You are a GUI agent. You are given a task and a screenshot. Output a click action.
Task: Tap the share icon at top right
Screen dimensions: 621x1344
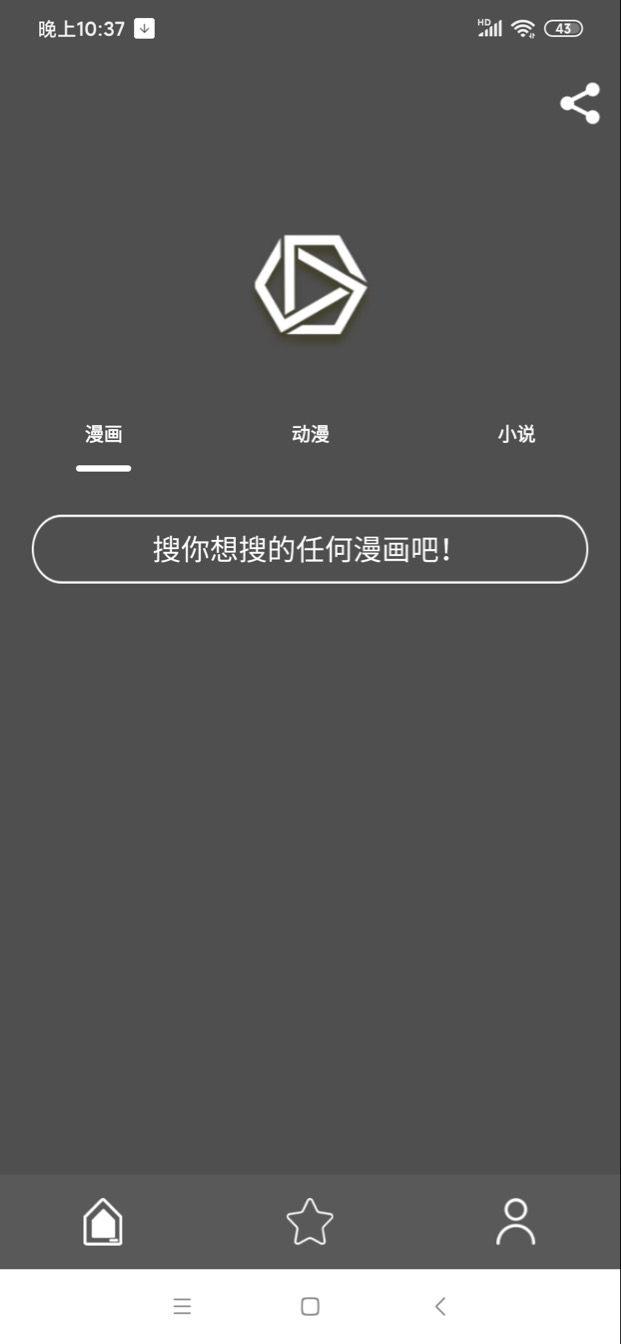point(580,104)
